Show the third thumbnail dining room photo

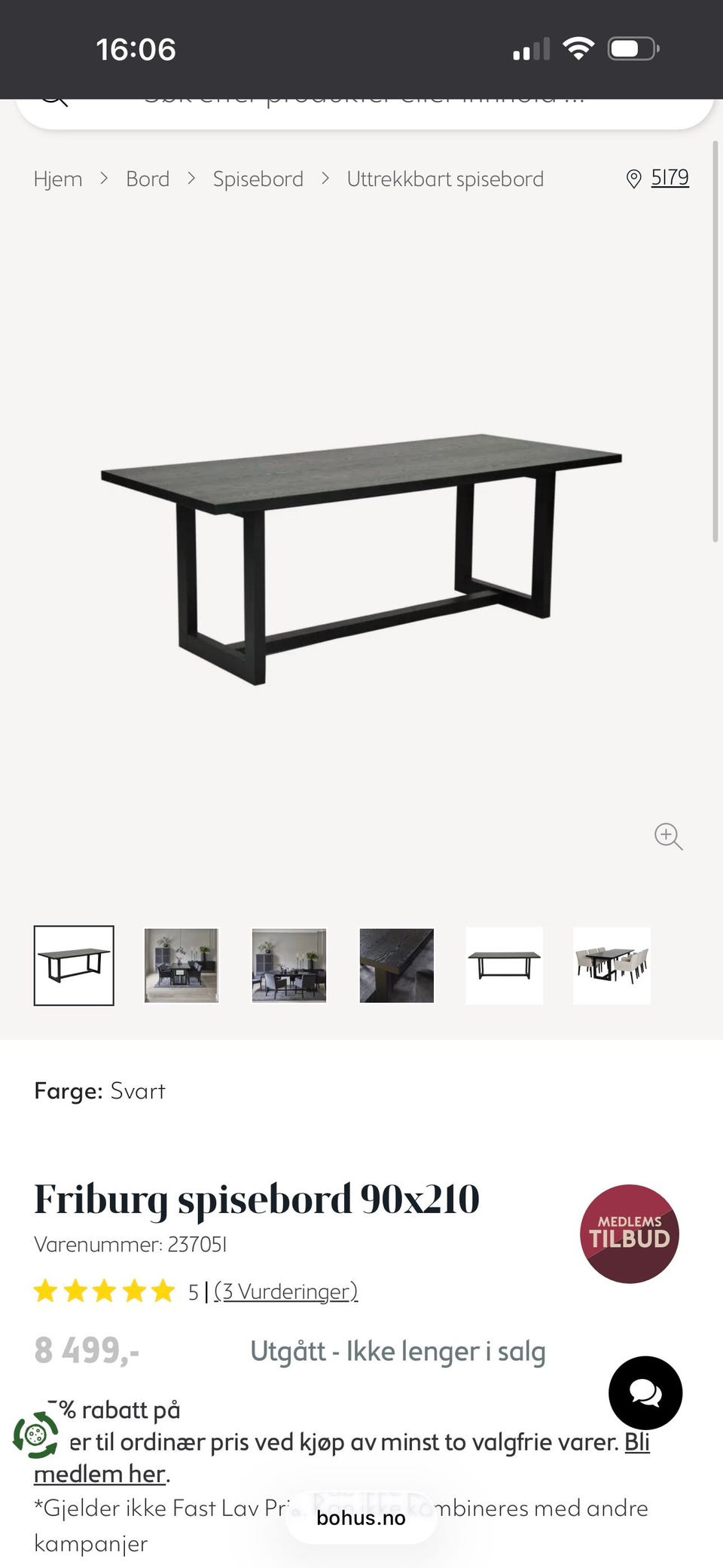[289, 965]
